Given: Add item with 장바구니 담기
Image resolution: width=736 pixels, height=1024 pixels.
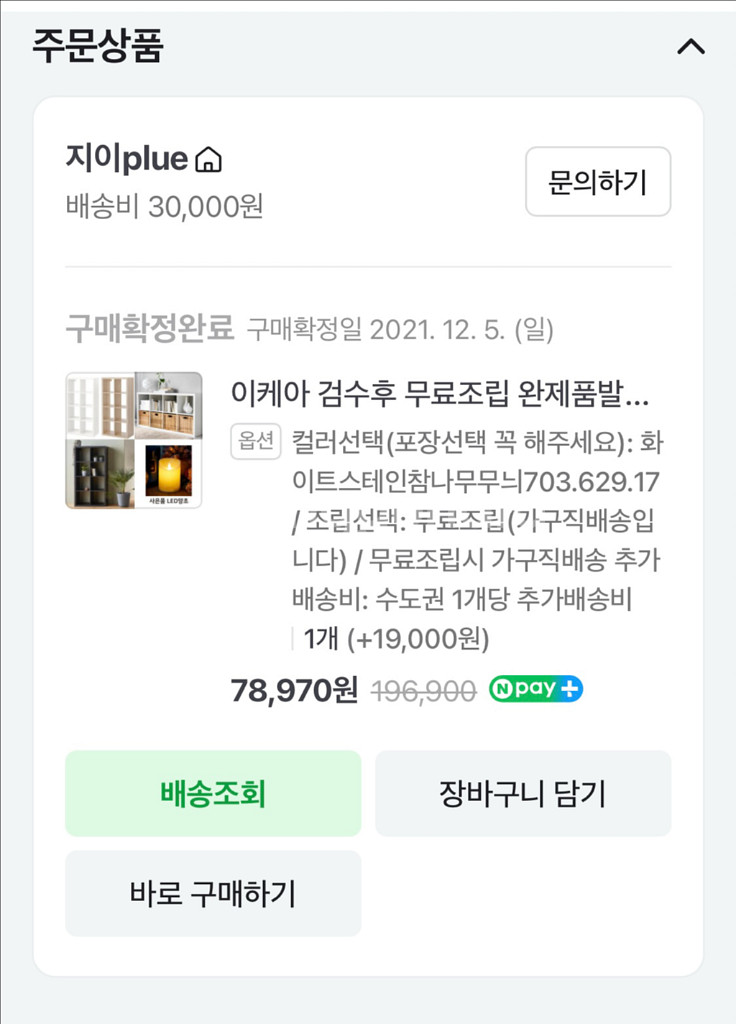Looking at the screenshot, I should [x=523, y=793].
